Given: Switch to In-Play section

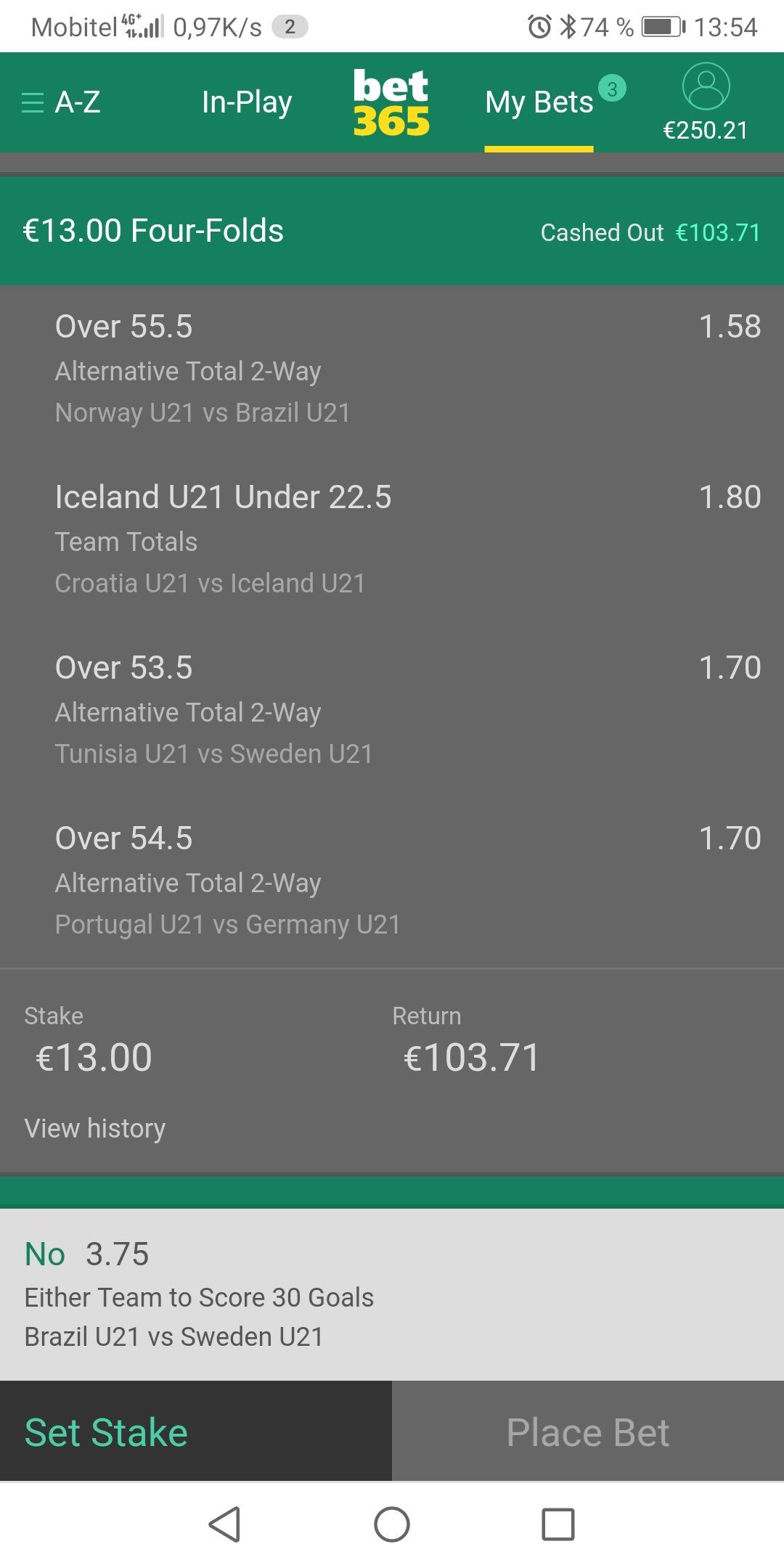Looking at the screenshot, I should (247, 102).
